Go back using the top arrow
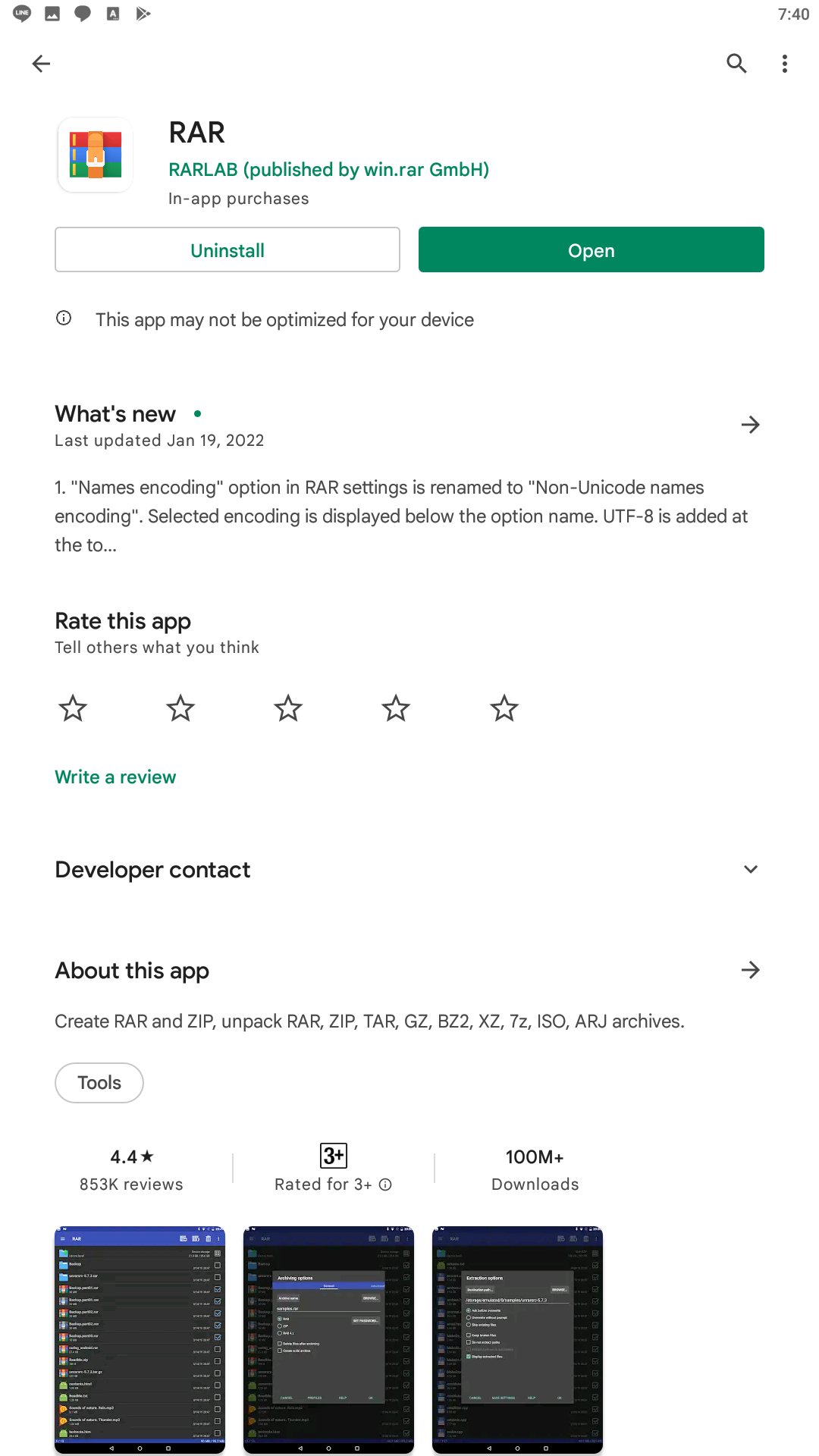 tap(41, 64)
